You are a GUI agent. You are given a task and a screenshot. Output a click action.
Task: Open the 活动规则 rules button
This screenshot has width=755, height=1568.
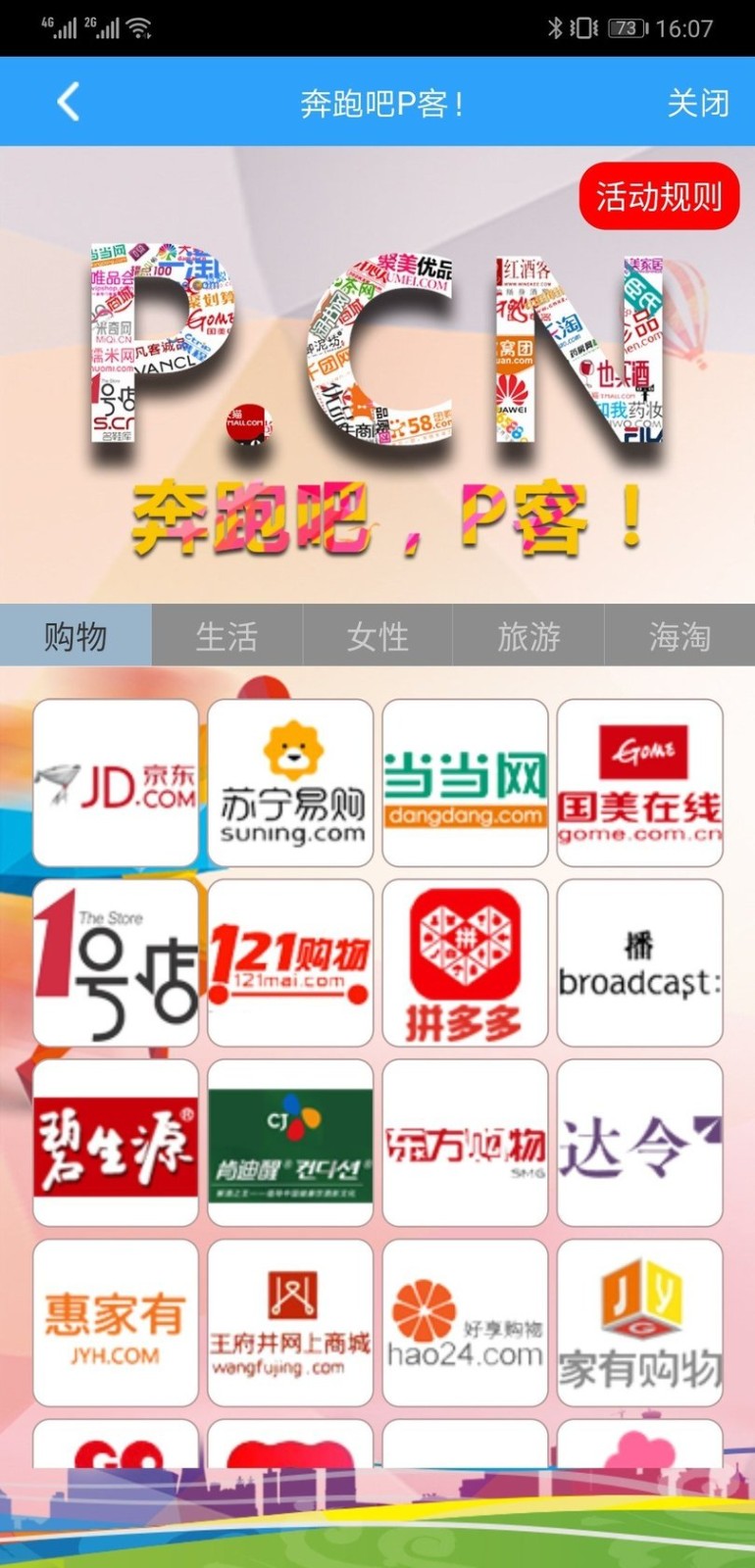point(658,196)
